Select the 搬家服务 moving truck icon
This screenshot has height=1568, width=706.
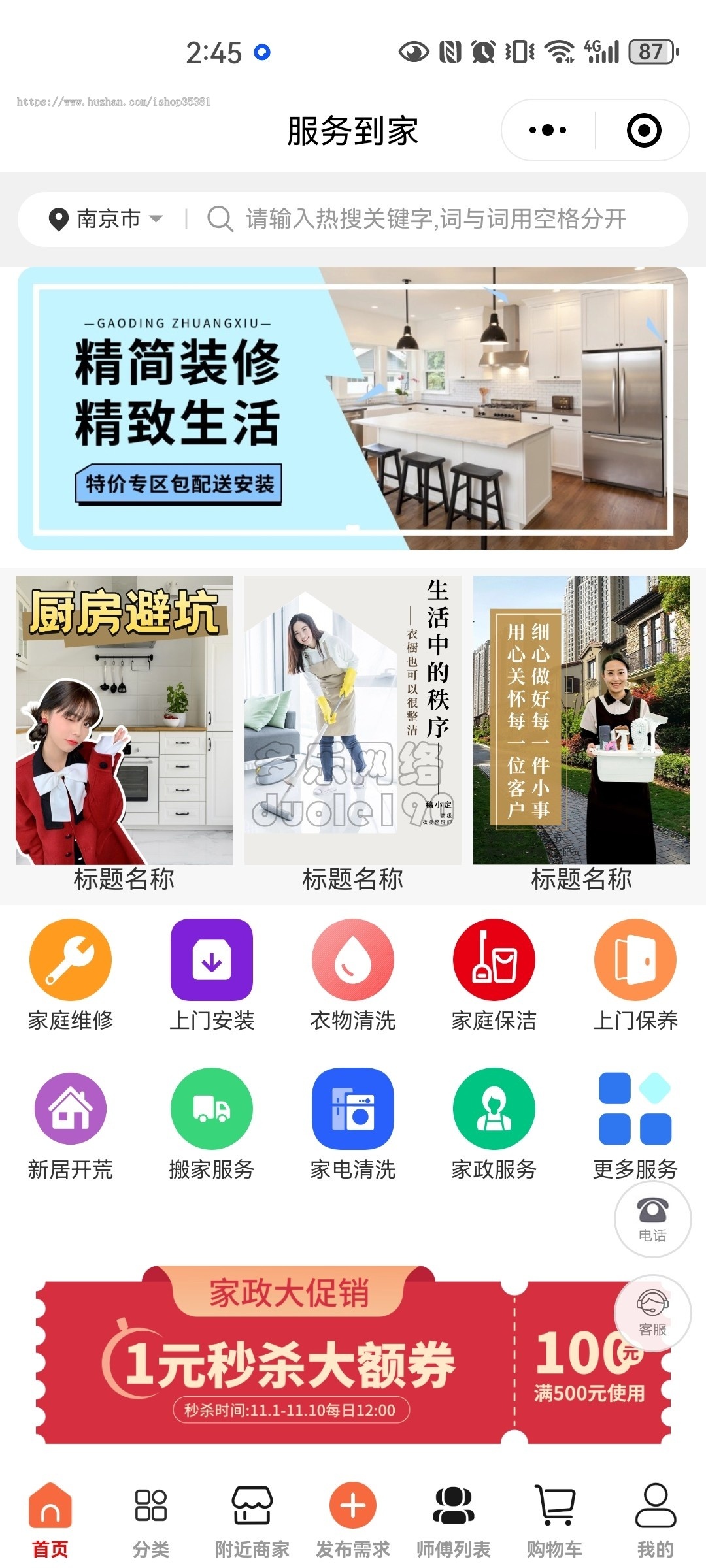pos(211,1107)
